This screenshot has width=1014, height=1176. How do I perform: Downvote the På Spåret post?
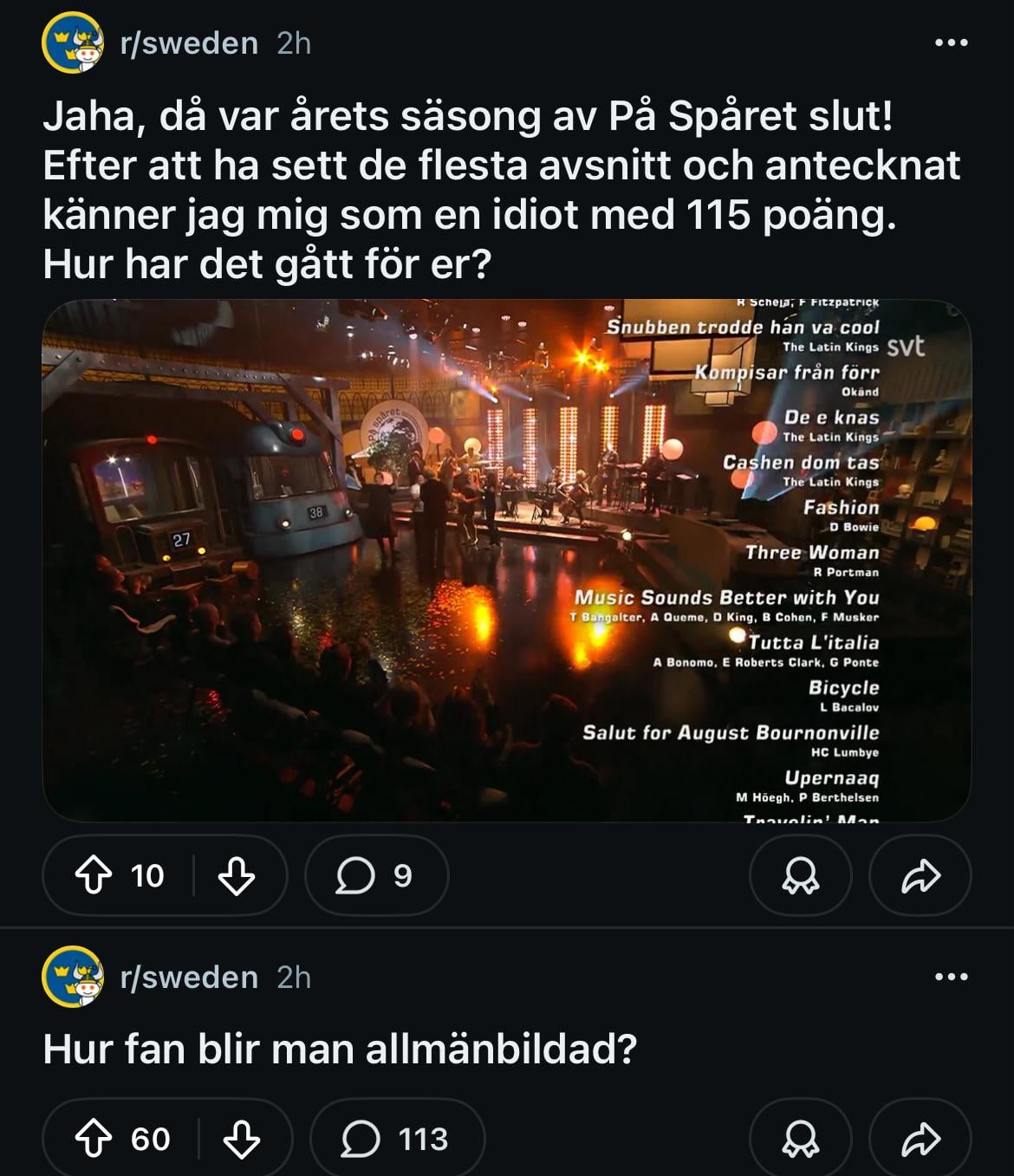(236, 875)
